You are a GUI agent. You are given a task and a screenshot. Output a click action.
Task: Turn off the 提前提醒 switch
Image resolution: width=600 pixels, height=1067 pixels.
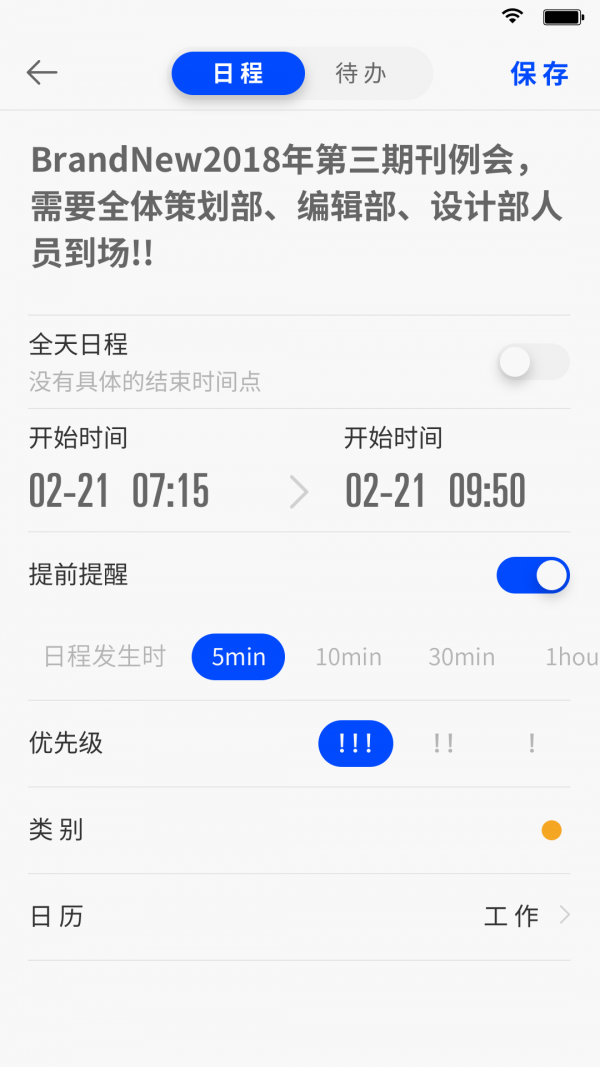[533, 575]
